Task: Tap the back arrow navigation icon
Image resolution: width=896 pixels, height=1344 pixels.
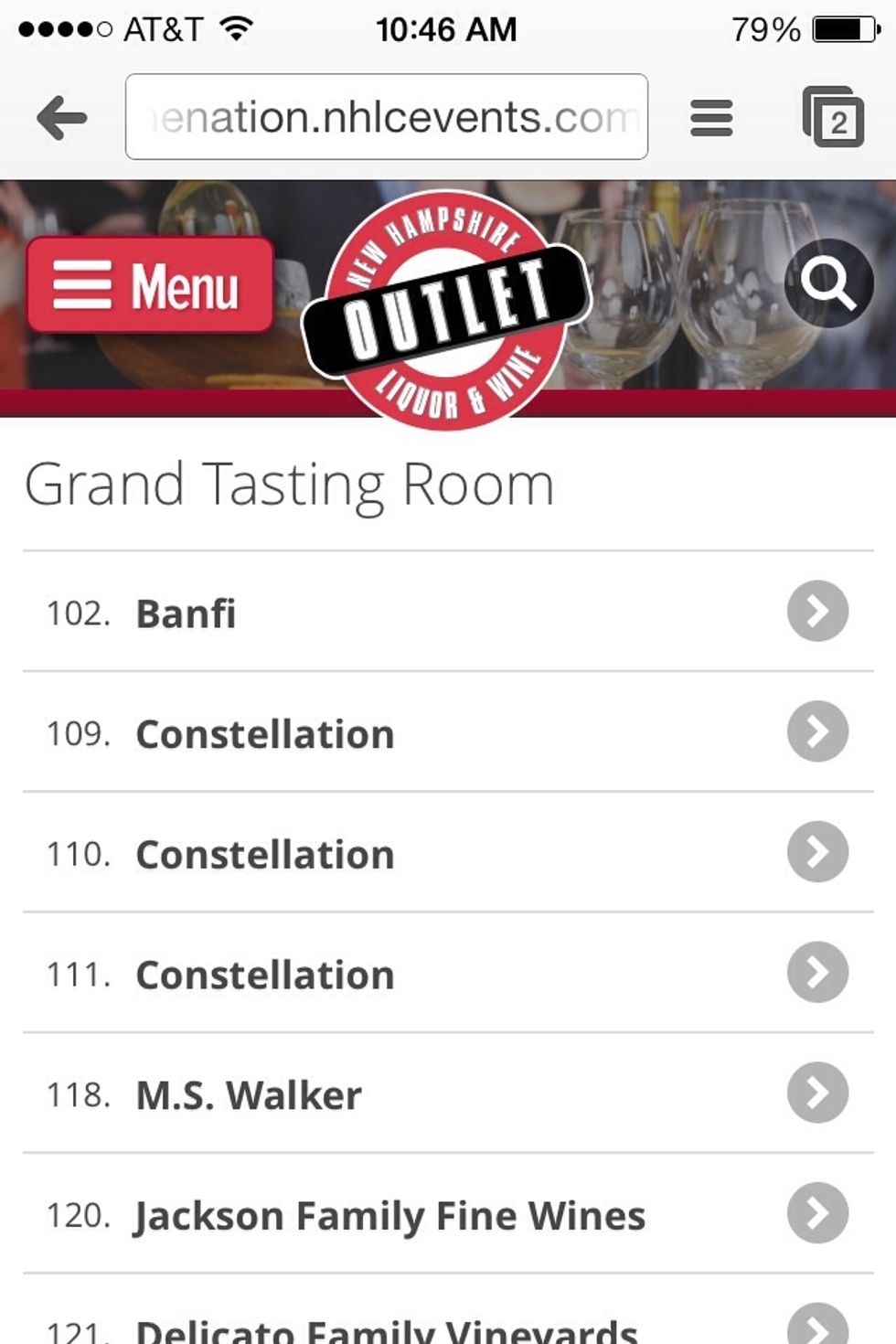Action: [60, 115]
